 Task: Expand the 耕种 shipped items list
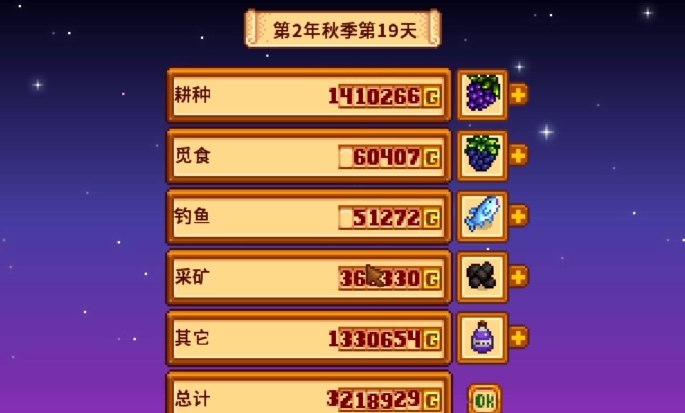518,95
